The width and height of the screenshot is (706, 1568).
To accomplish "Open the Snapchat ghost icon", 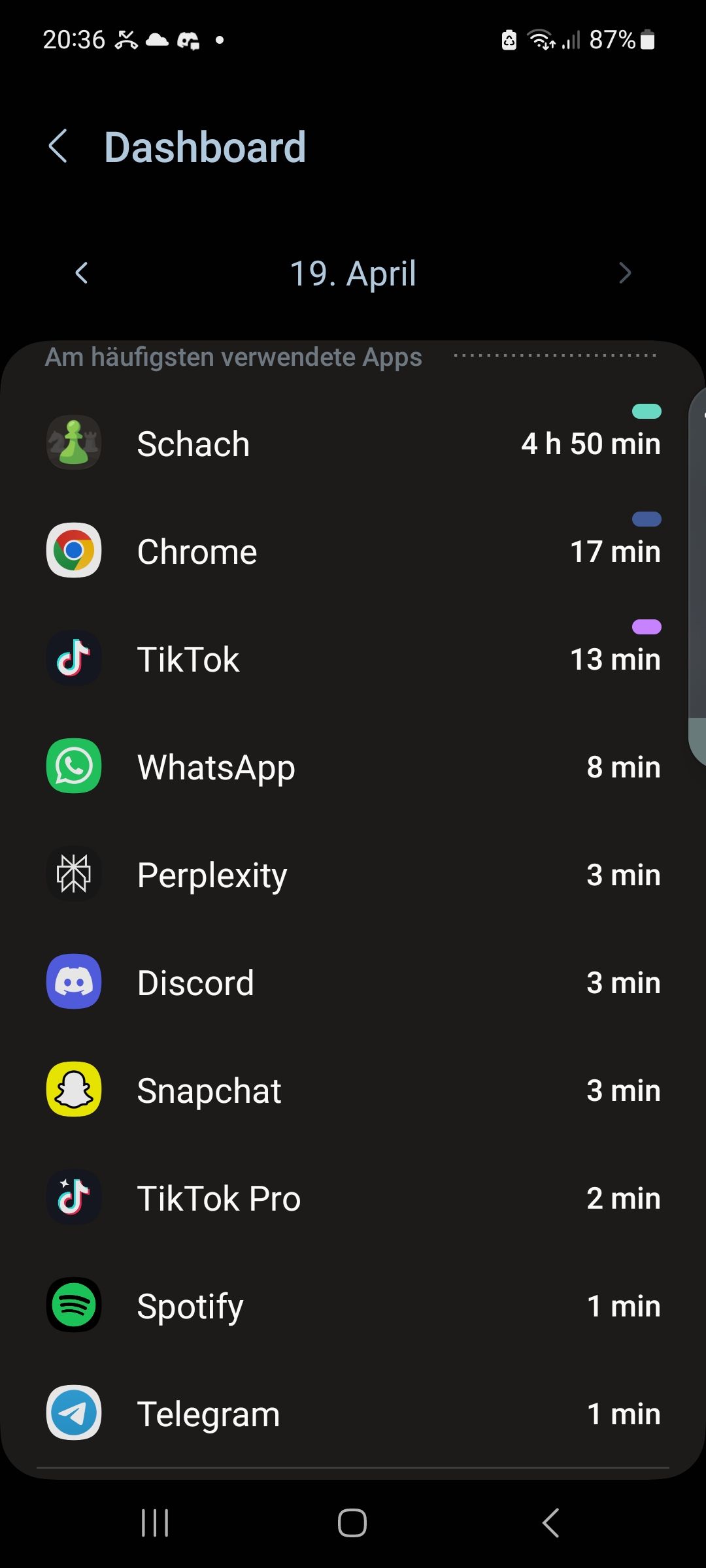I will point(73,1090).
